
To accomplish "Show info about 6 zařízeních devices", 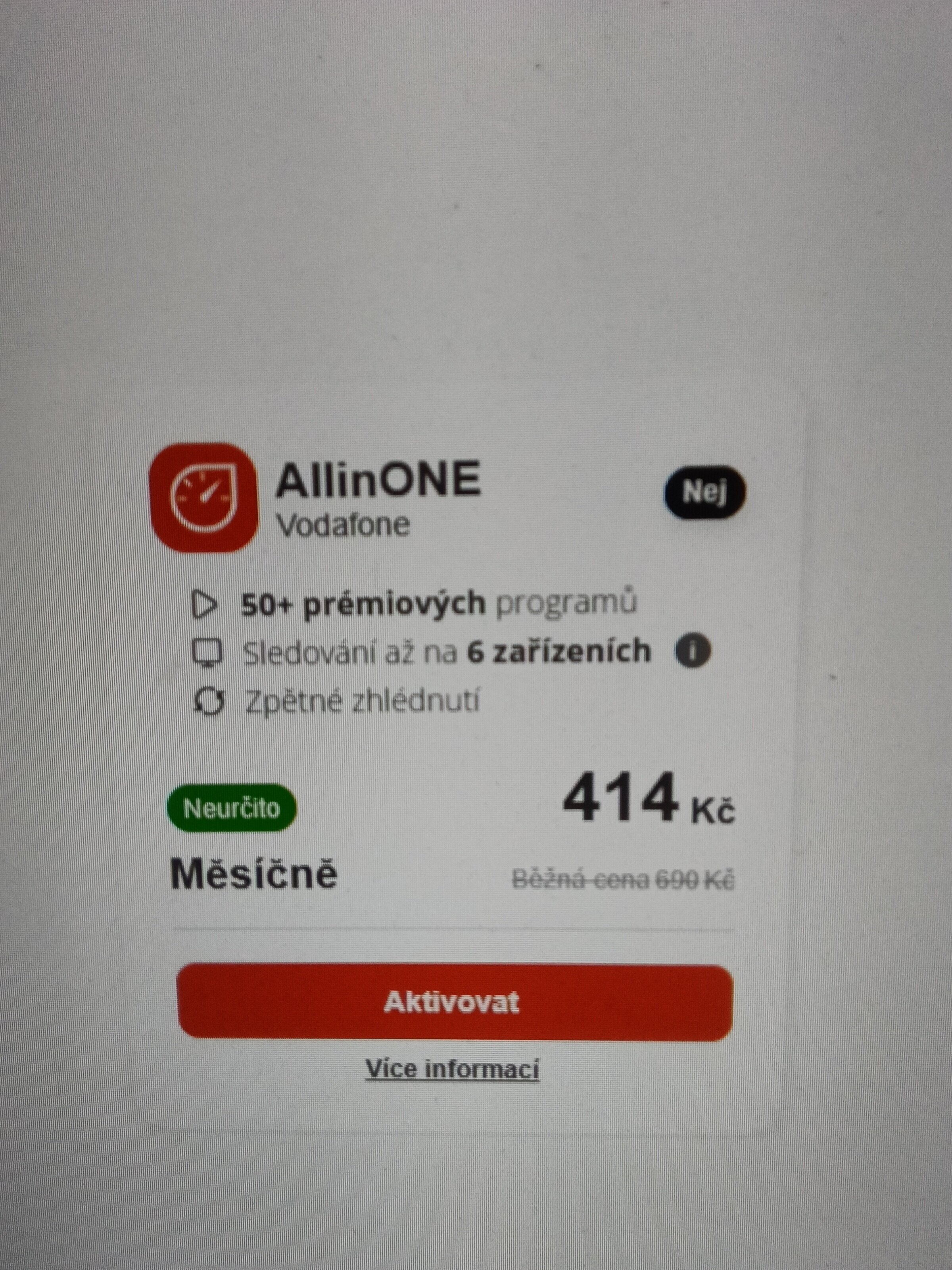I will coord(693,651).
